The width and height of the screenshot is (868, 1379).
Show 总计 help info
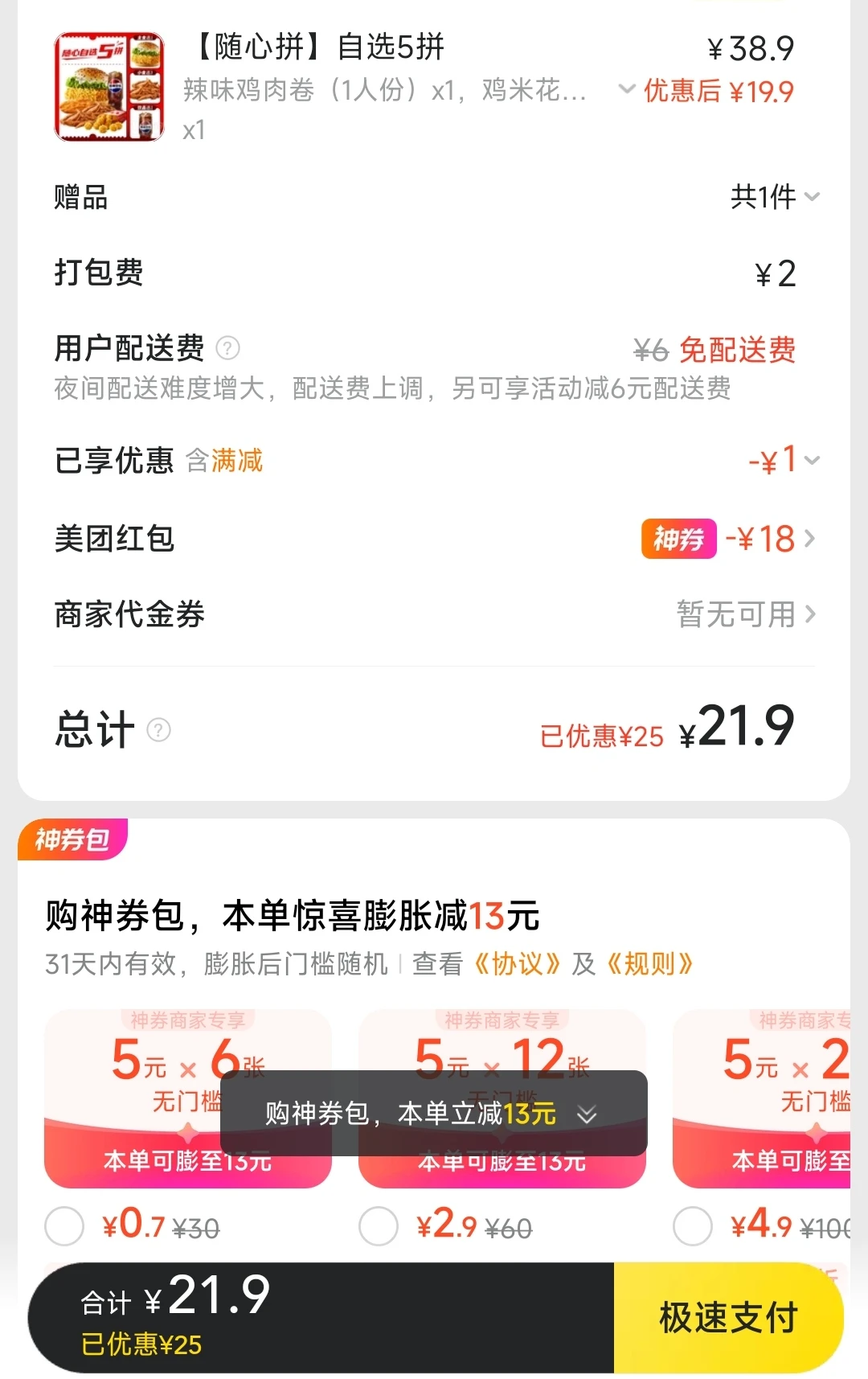(158, 730)
